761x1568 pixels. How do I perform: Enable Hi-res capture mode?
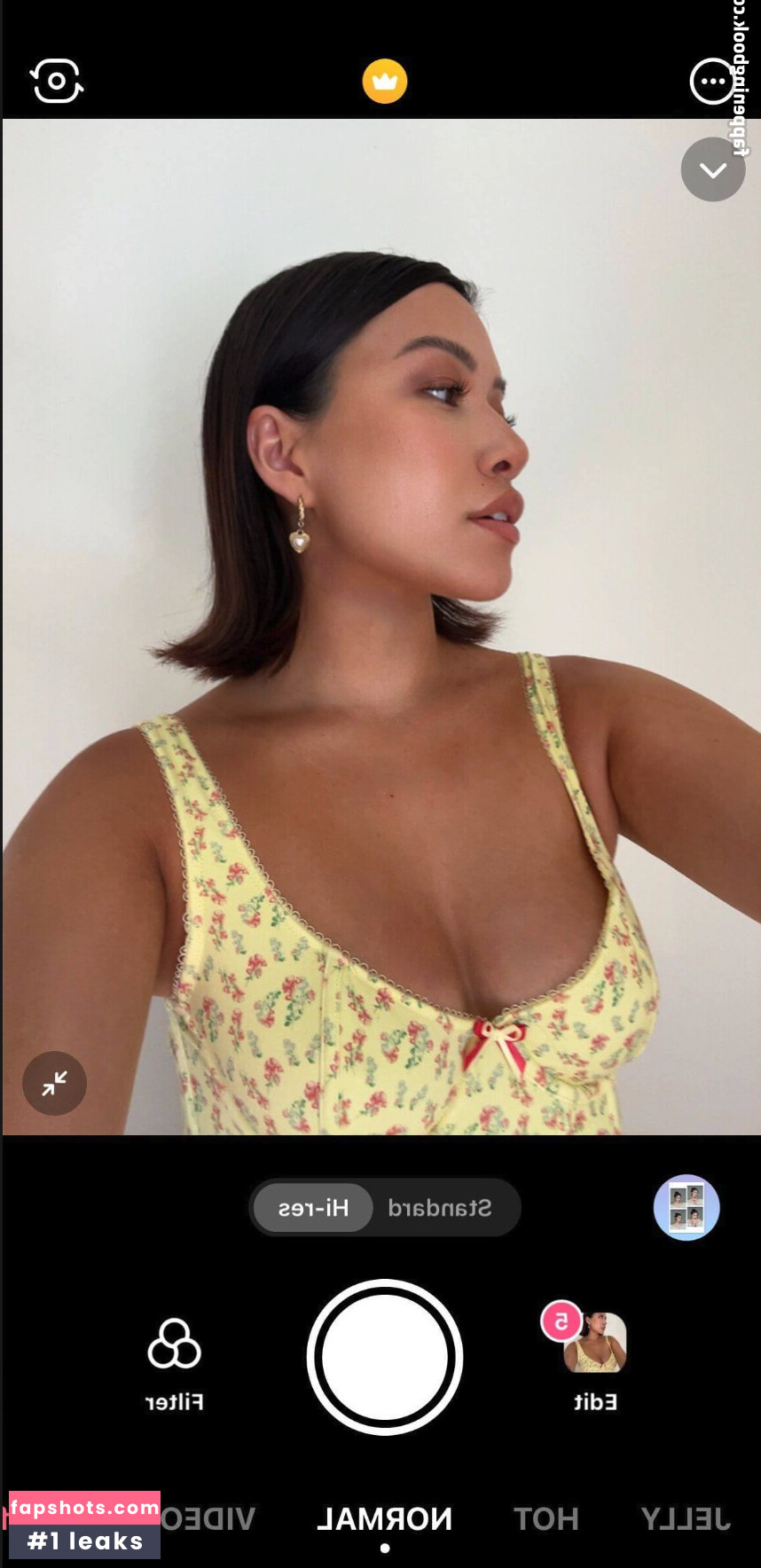tap(312, 1207)
